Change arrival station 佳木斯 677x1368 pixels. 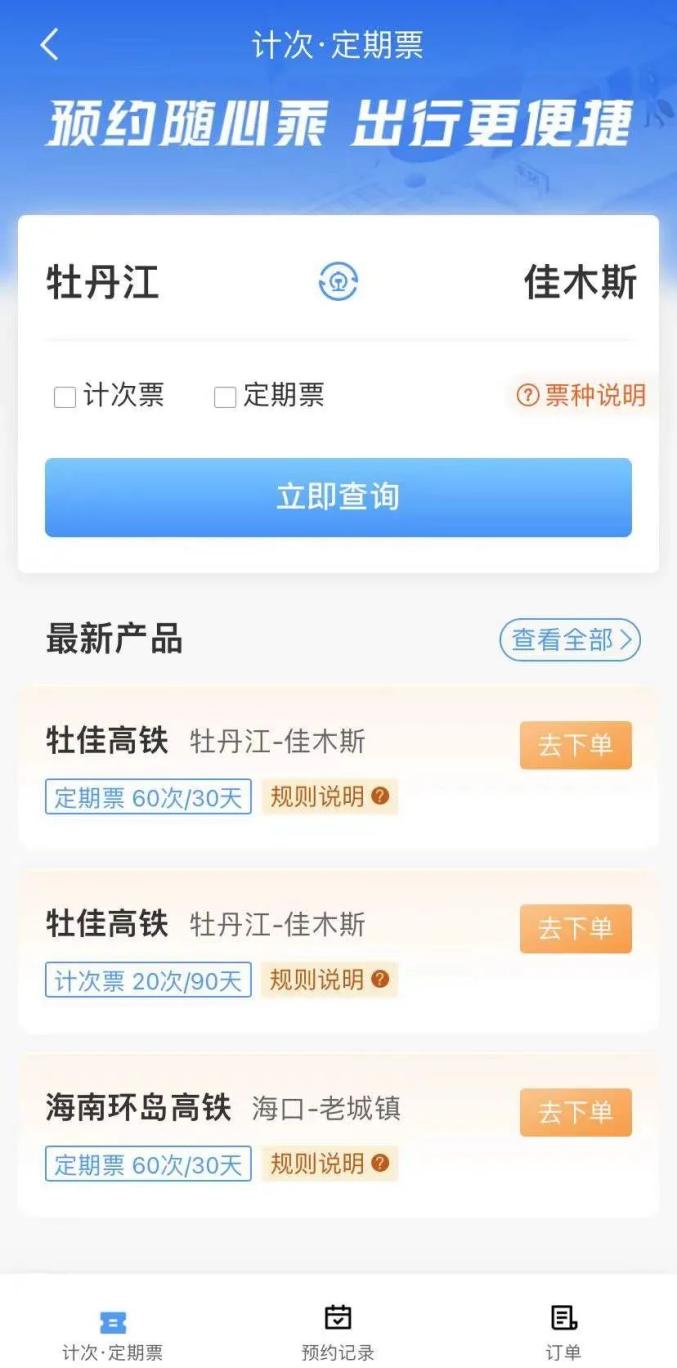click(x=580, y=283)
